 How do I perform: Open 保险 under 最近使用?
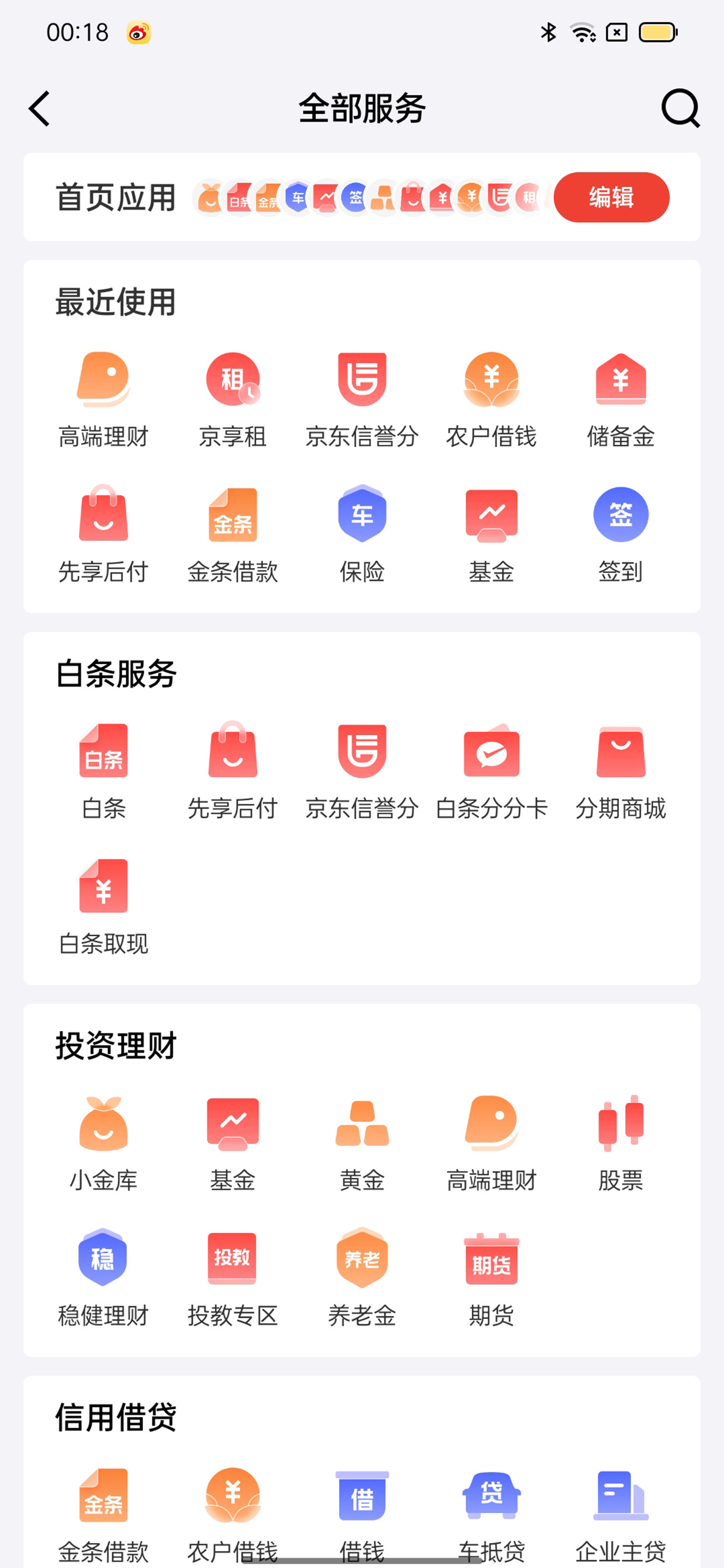(x=363, y=535)
